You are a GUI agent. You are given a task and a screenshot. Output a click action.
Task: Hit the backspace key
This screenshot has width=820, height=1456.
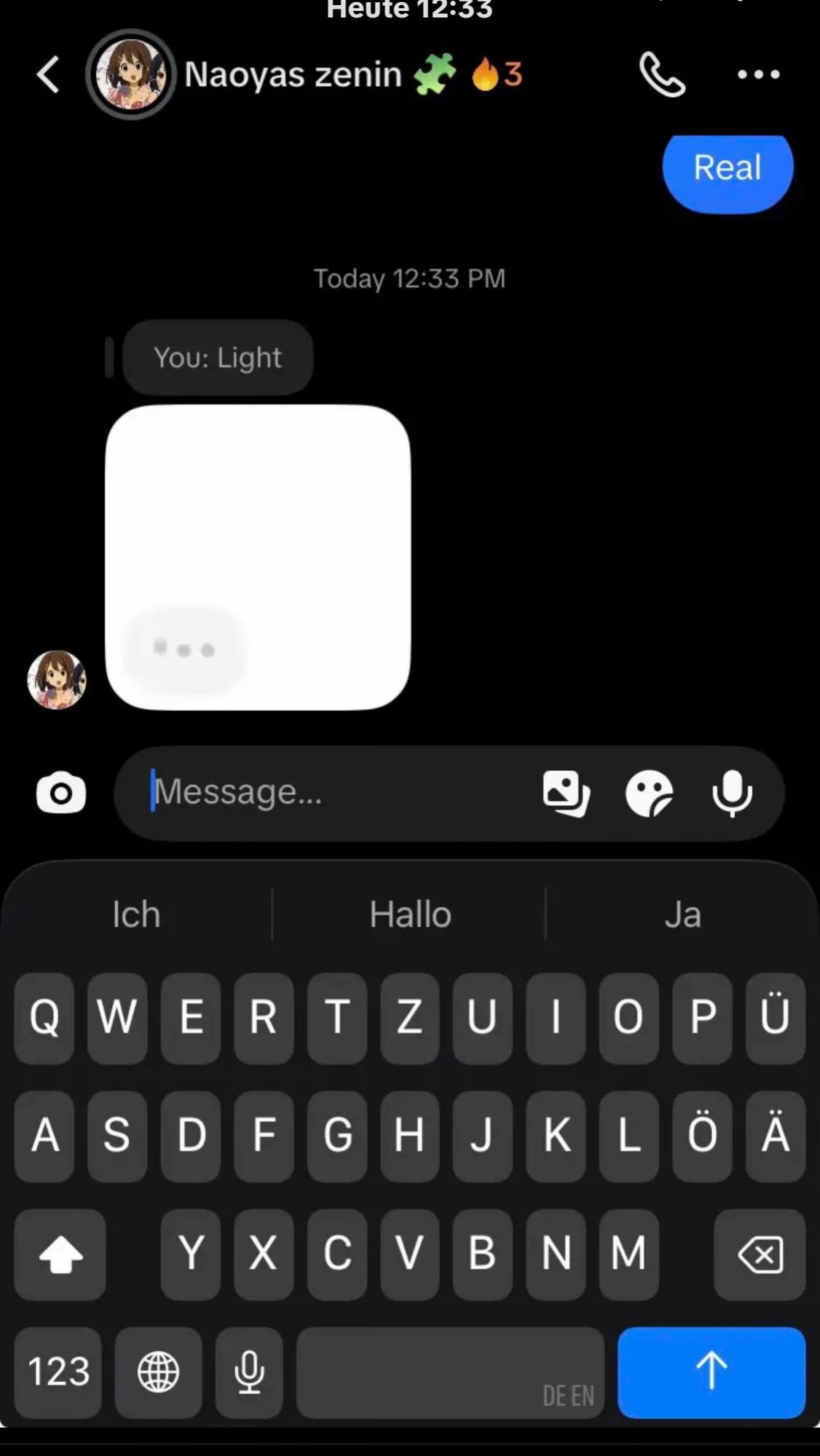pyautogui.click(x=760, y=1254)
